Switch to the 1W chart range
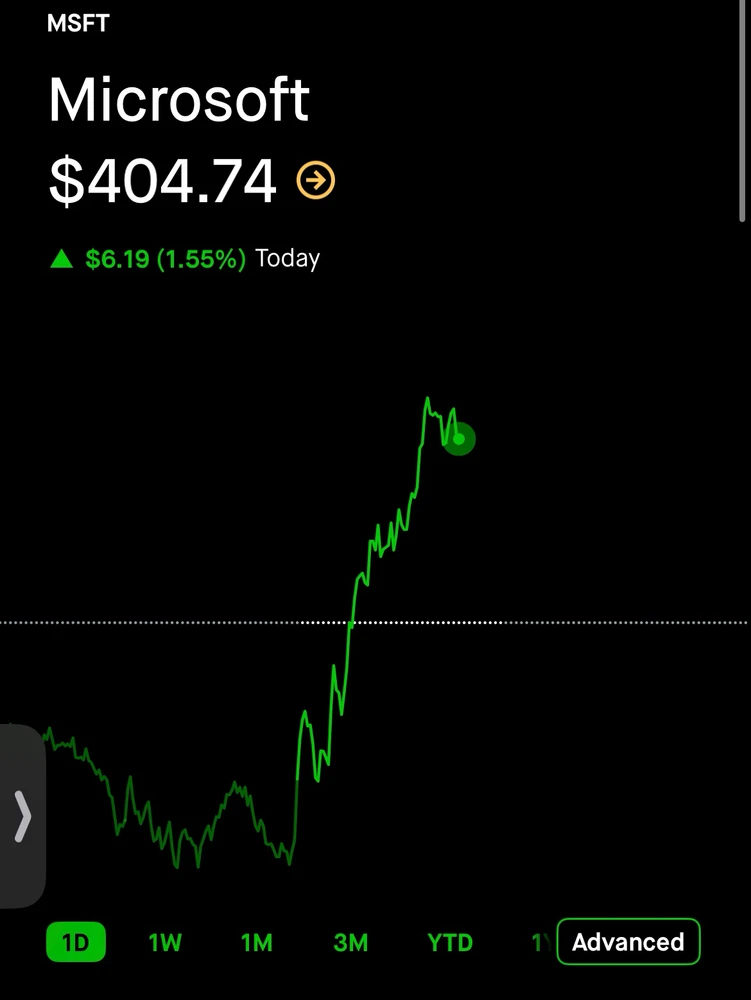Screen dimensions: 751x1000 [165, 942]
